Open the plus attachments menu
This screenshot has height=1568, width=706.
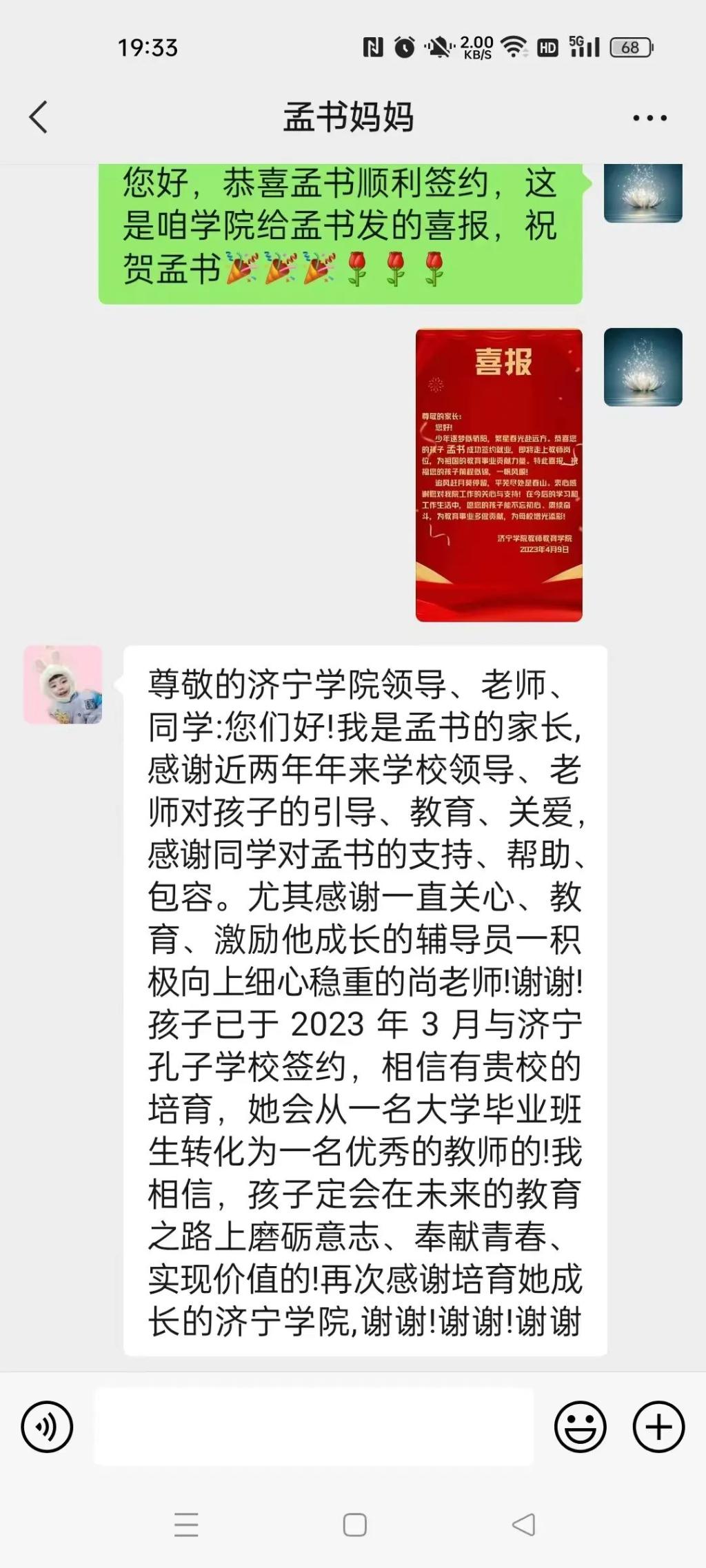click(658, 1427)
